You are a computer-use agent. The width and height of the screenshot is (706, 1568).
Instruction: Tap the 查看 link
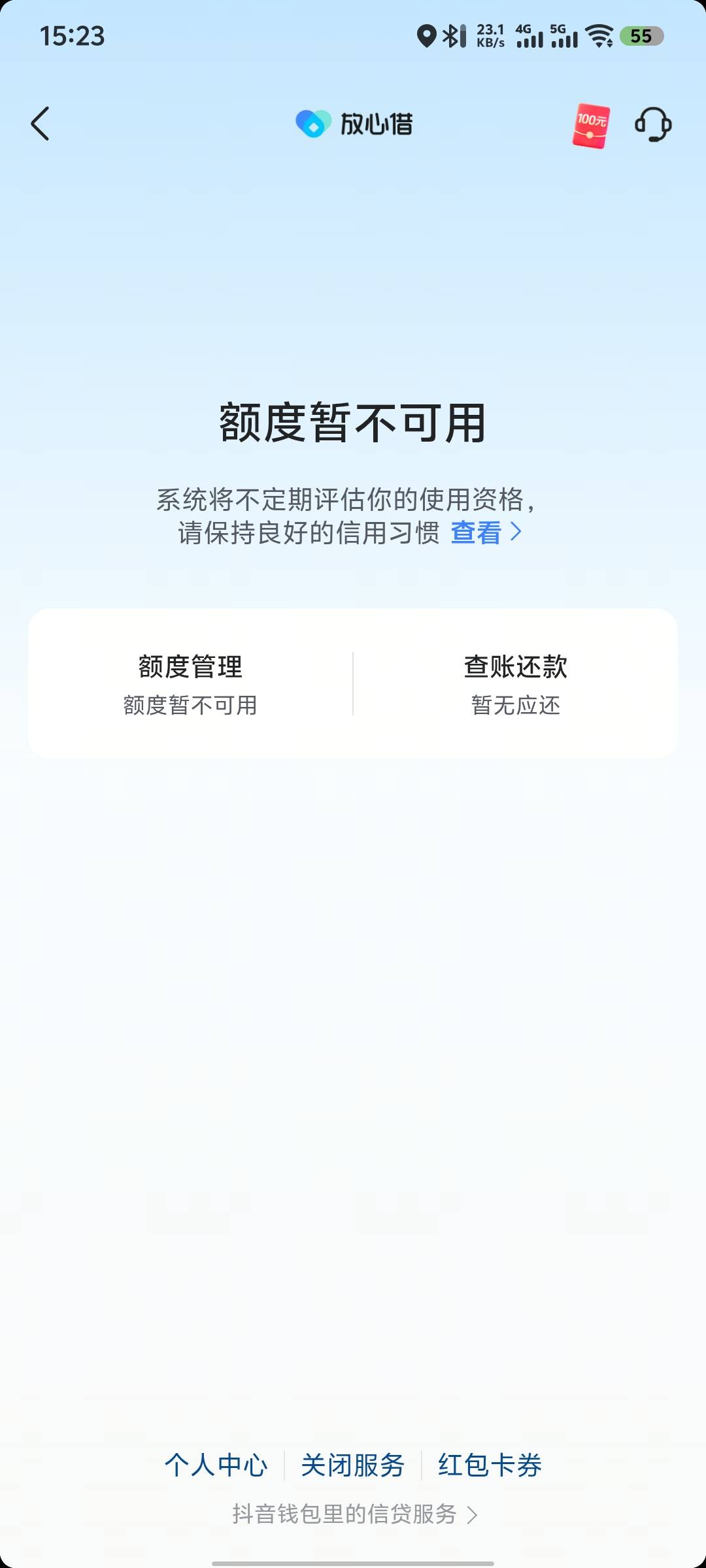coord(486,532)
